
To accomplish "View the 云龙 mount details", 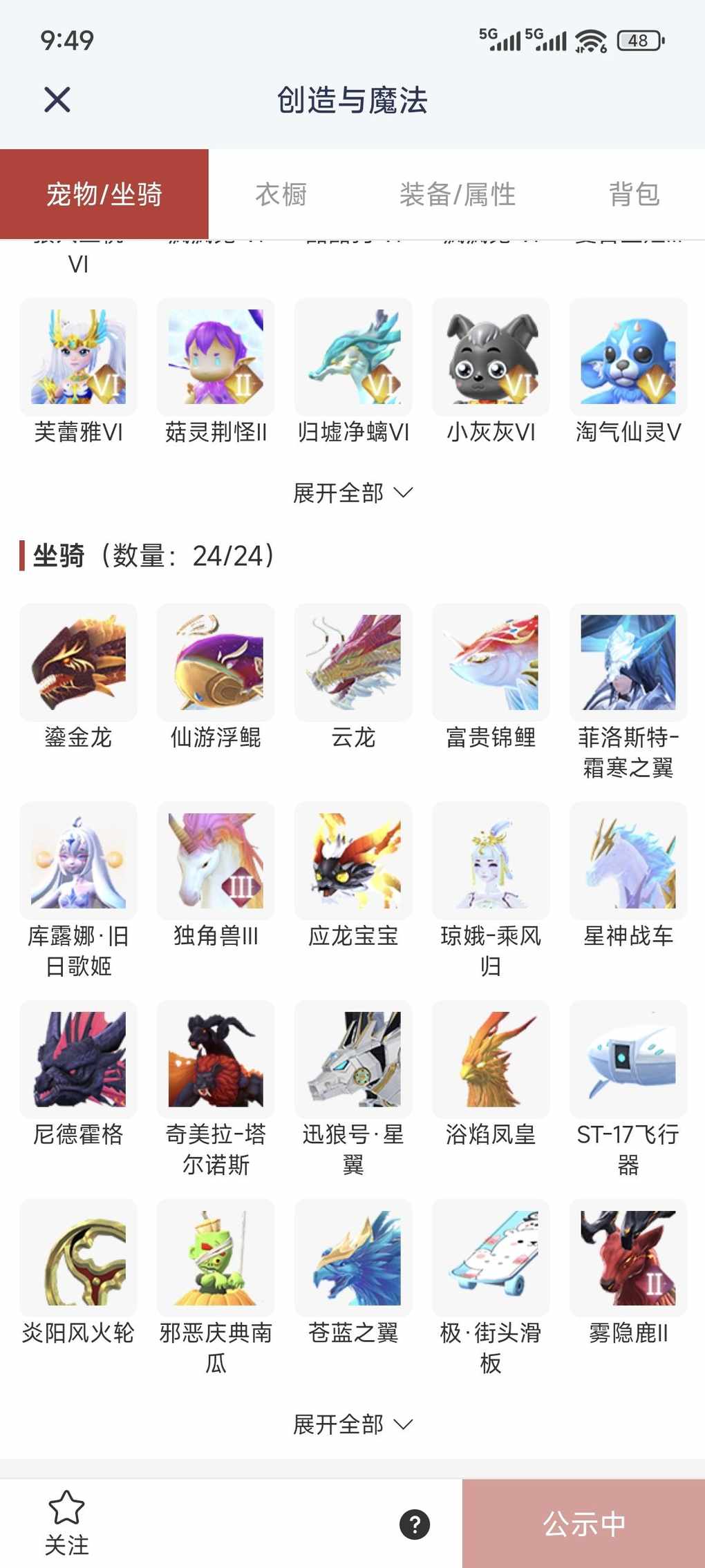I will click(x=353, y=662).
